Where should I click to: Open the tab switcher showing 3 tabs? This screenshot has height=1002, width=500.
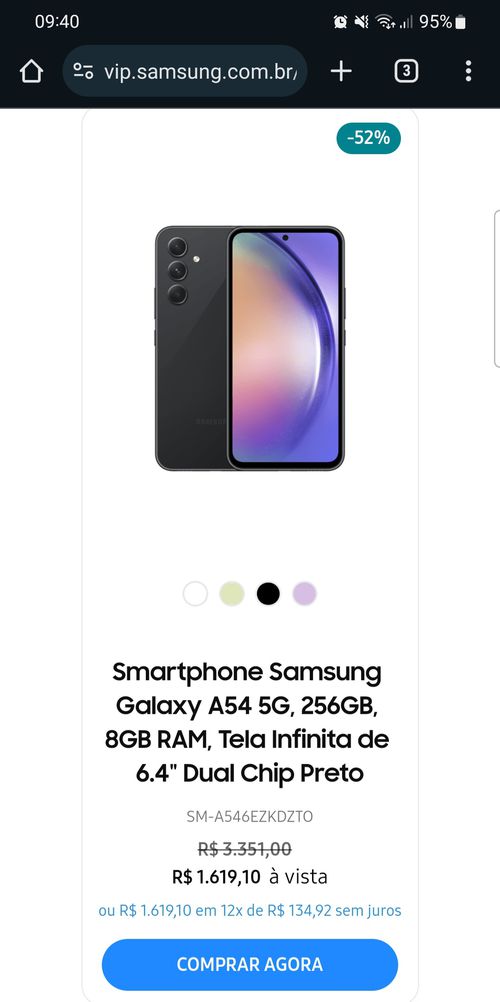click(406, 71)
